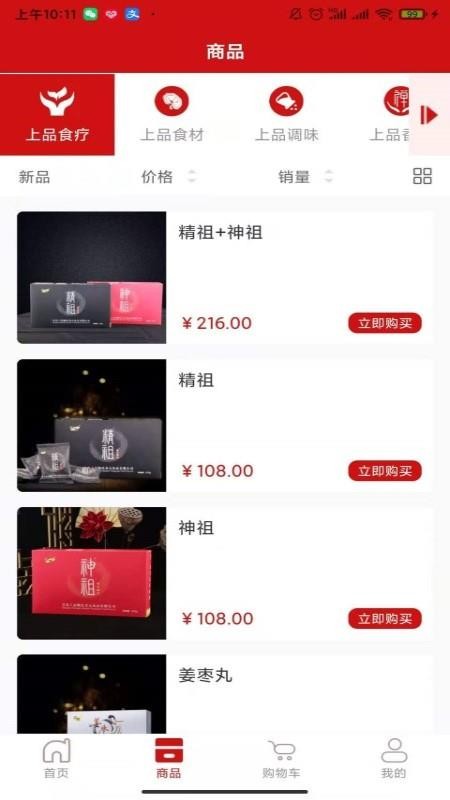Buy 精祖+神祖 now for ¥216.00

point(385,323)
